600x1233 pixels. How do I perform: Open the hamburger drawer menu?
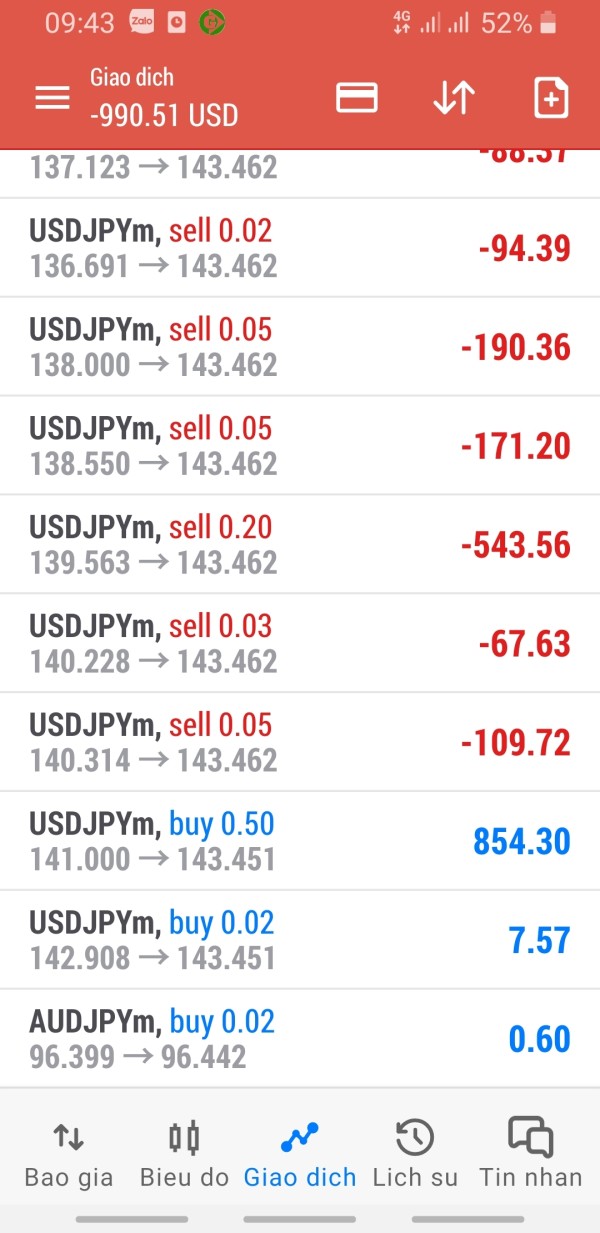[53, 98]
